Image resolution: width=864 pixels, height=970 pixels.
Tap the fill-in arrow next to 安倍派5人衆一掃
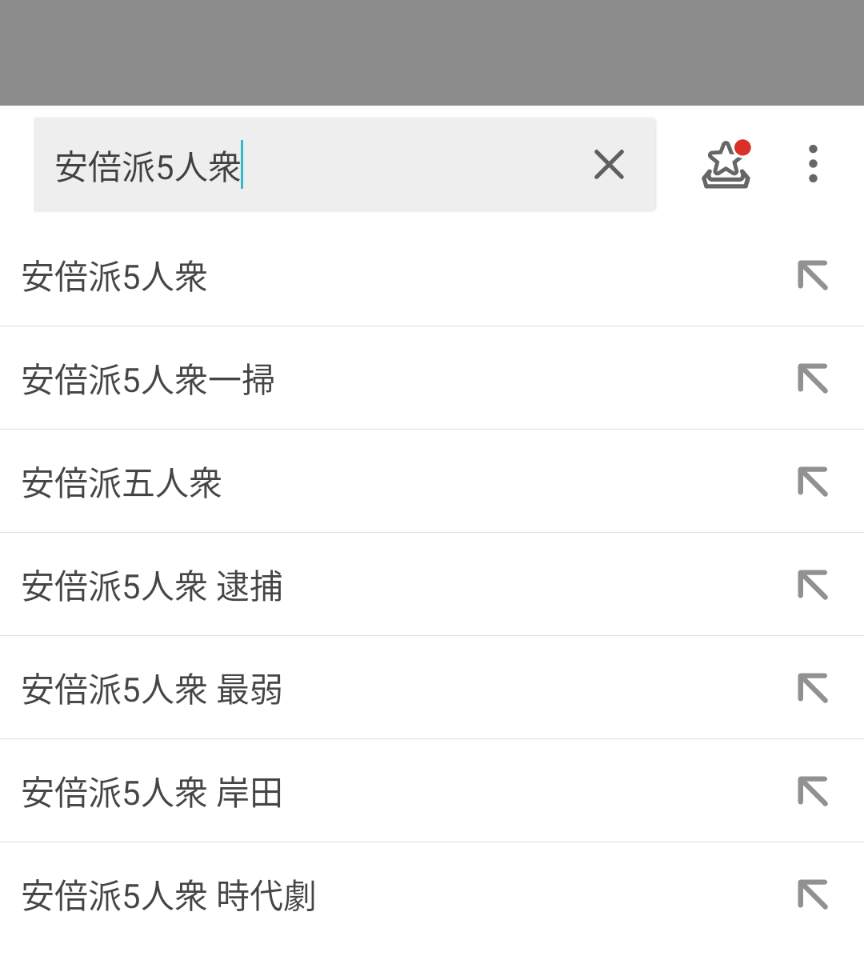click(813, 379)
